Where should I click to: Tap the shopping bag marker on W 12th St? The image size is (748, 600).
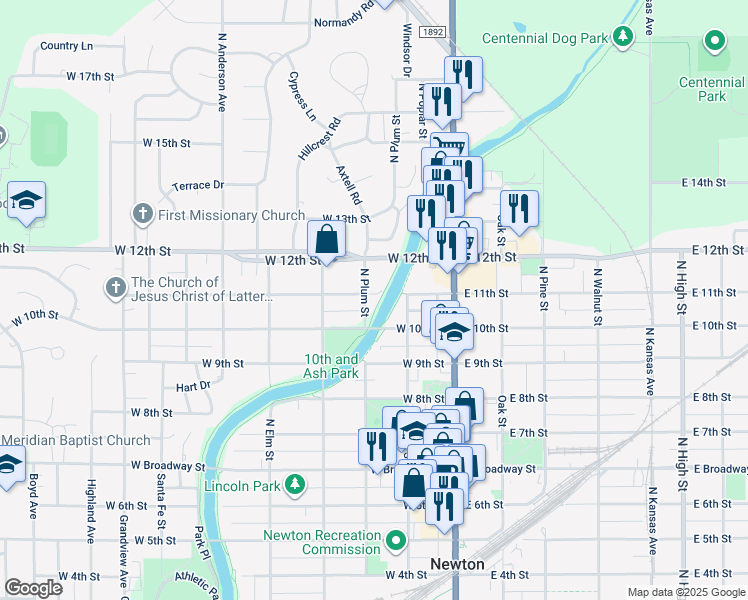pyautogui.click(x=327, y=239)
